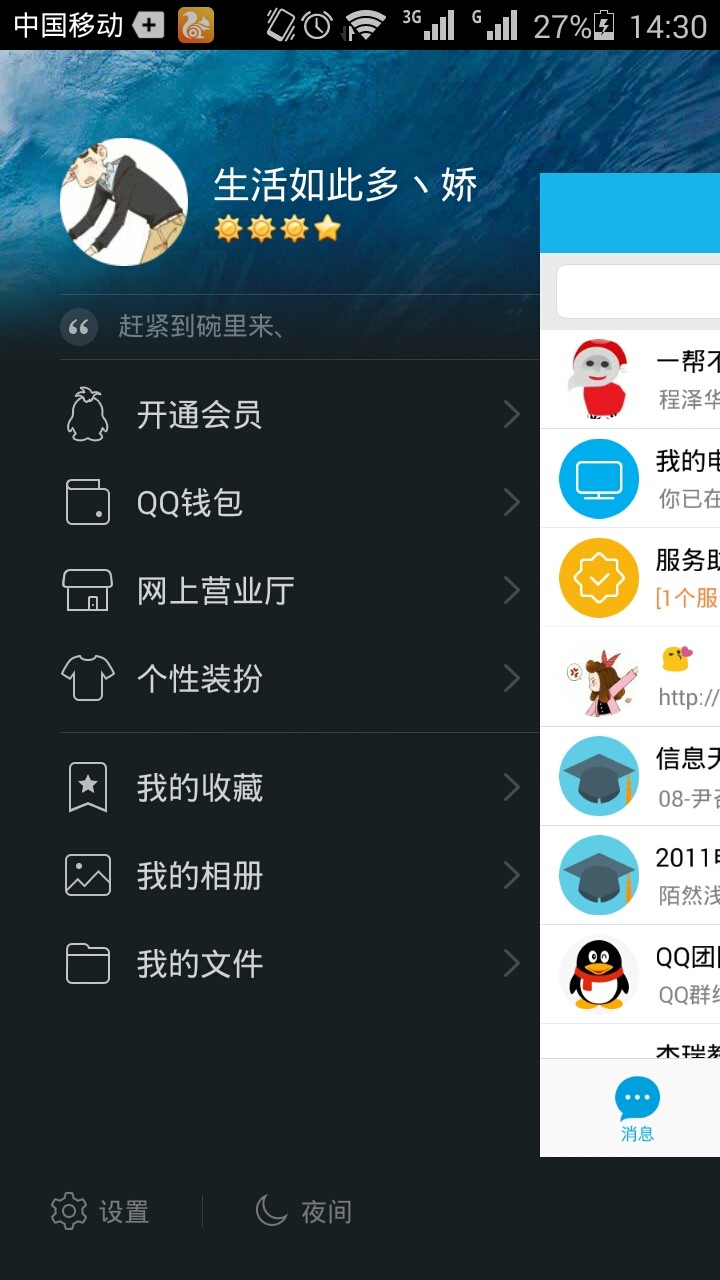Open 设置 settings
The height and width of the screenshot is (1280, 720).
pyautogui.click(x=101, y=1212)
